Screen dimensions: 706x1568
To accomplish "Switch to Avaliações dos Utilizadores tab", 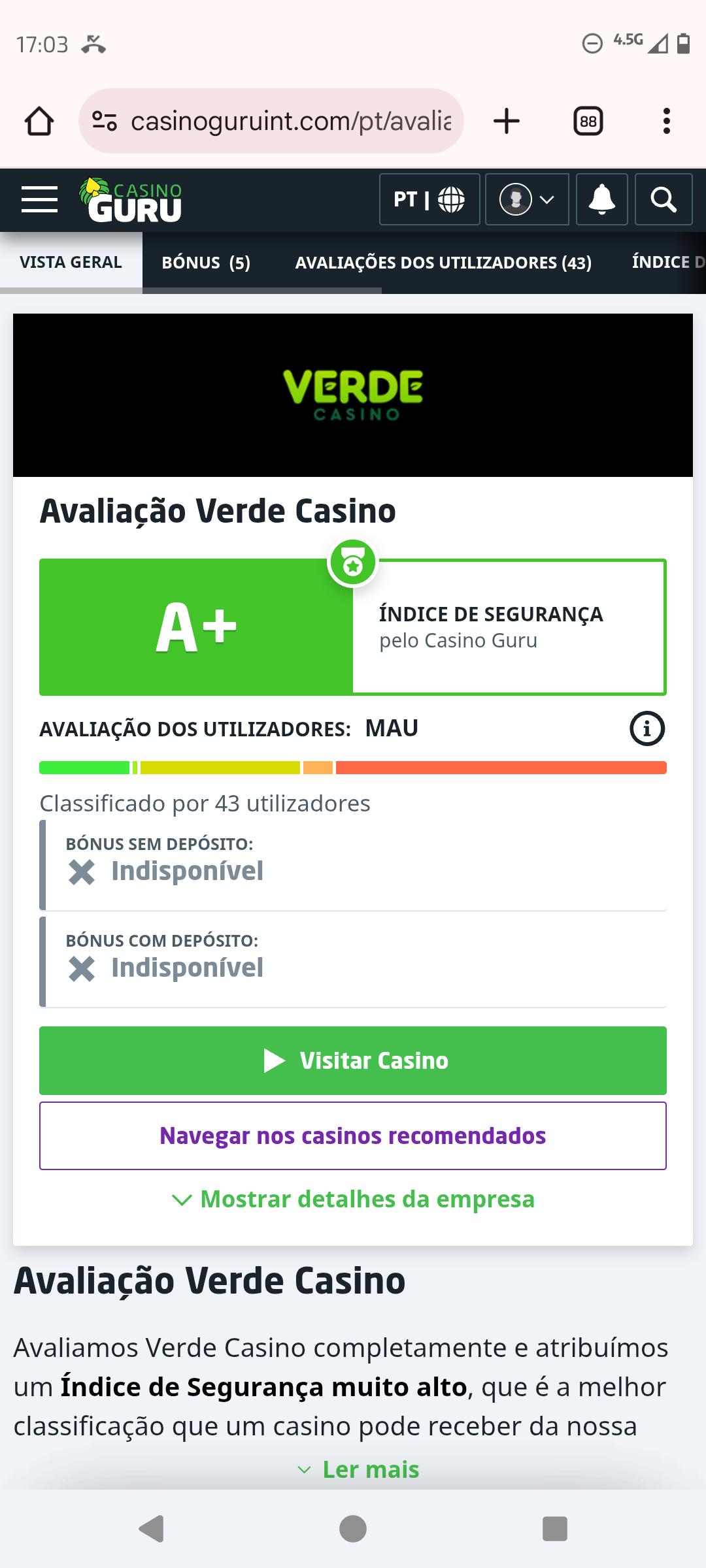I will click(443, 263).
